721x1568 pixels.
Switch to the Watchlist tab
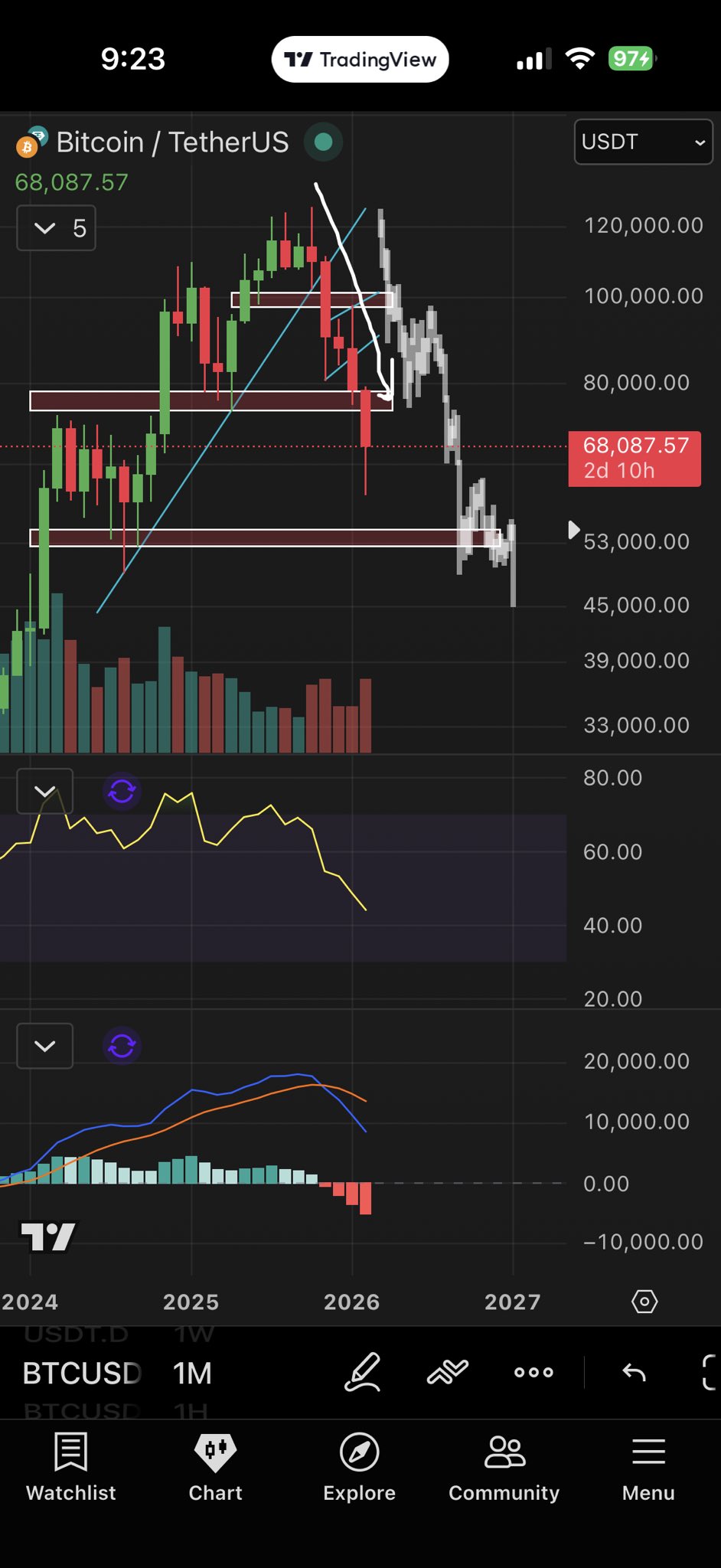click(x=71, y=1468)
